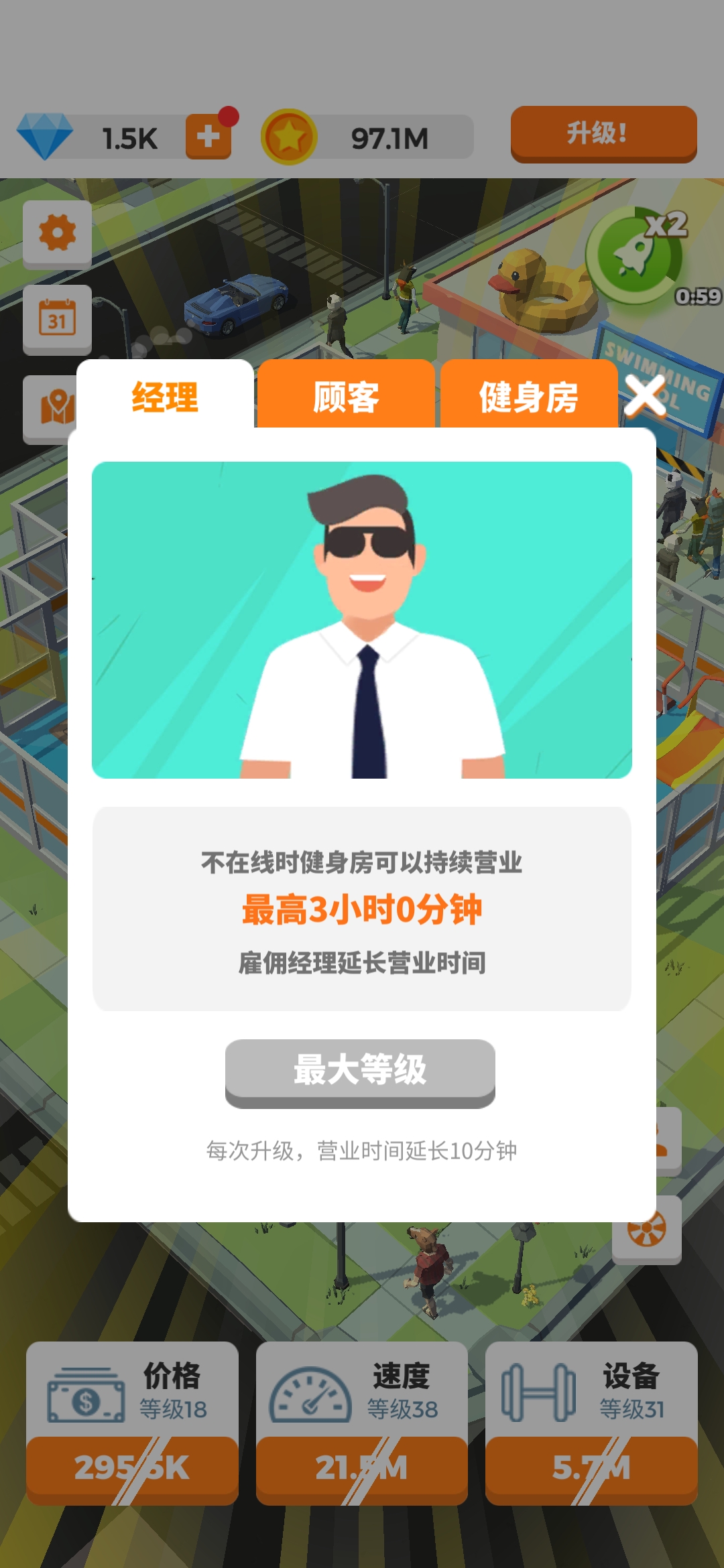724x1568 pixels.
Task: Open the calendar icon
Action: coord(57,319)
